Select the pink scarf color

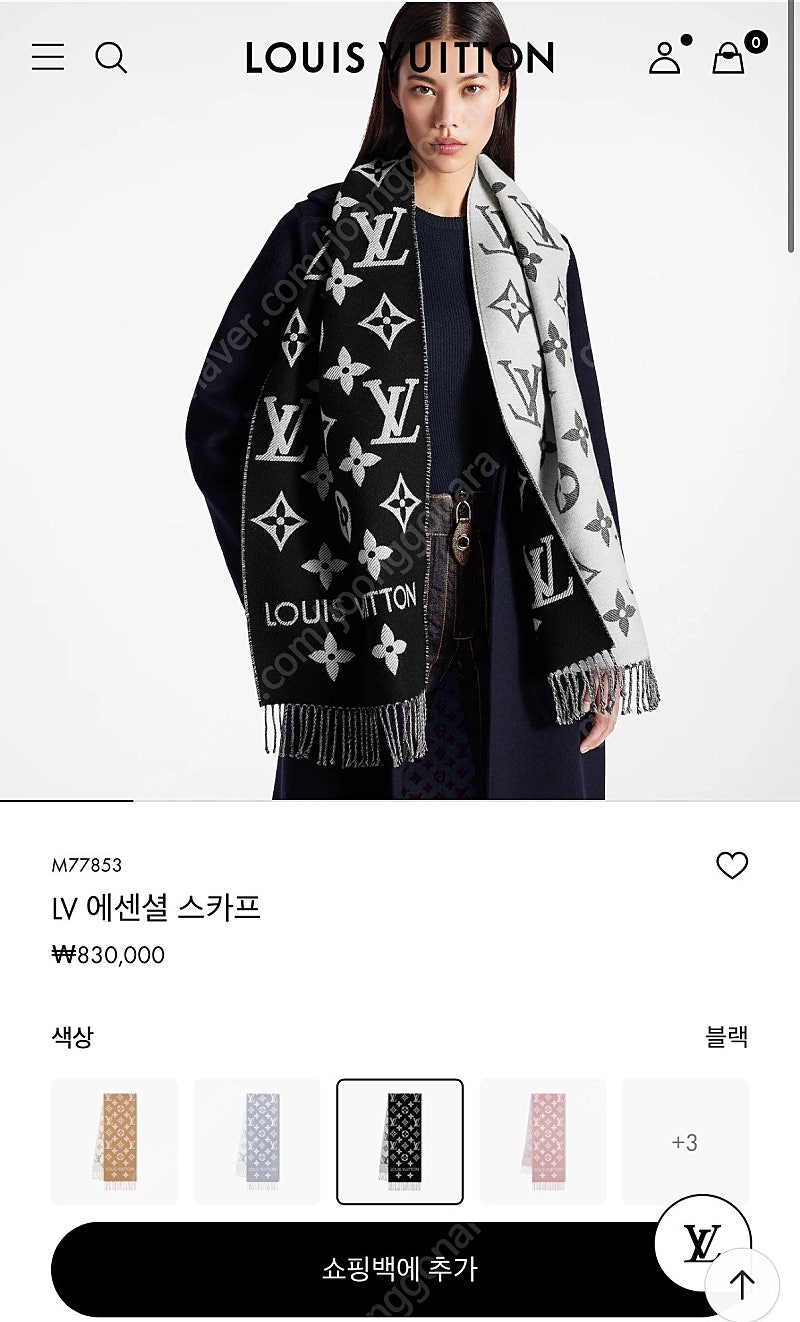543,1141
